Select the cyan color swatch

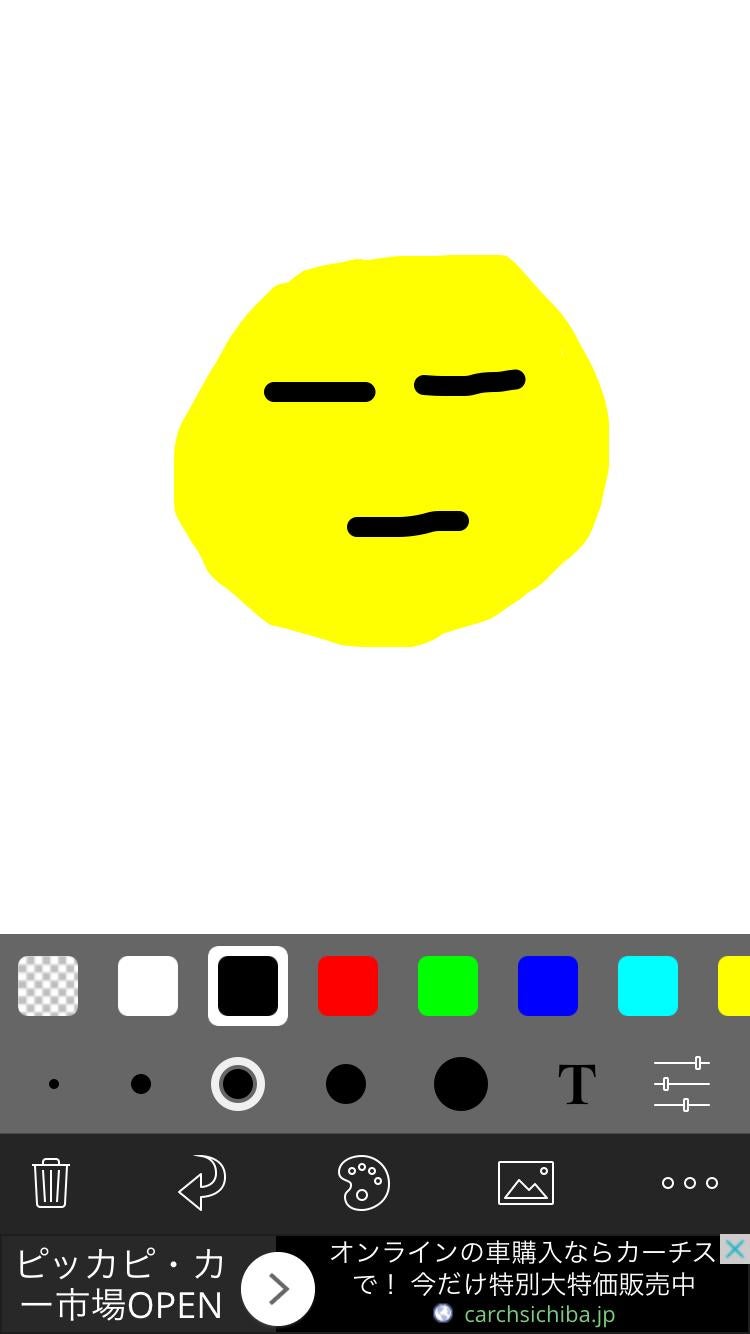pos(648,986)
